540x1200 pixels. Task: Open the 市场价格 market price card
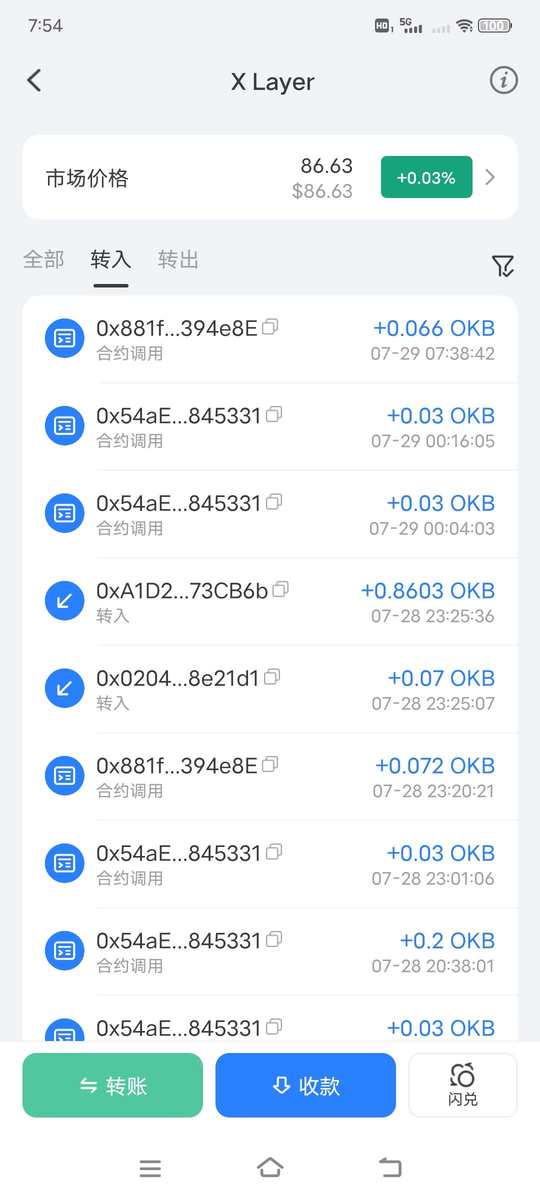270,178
